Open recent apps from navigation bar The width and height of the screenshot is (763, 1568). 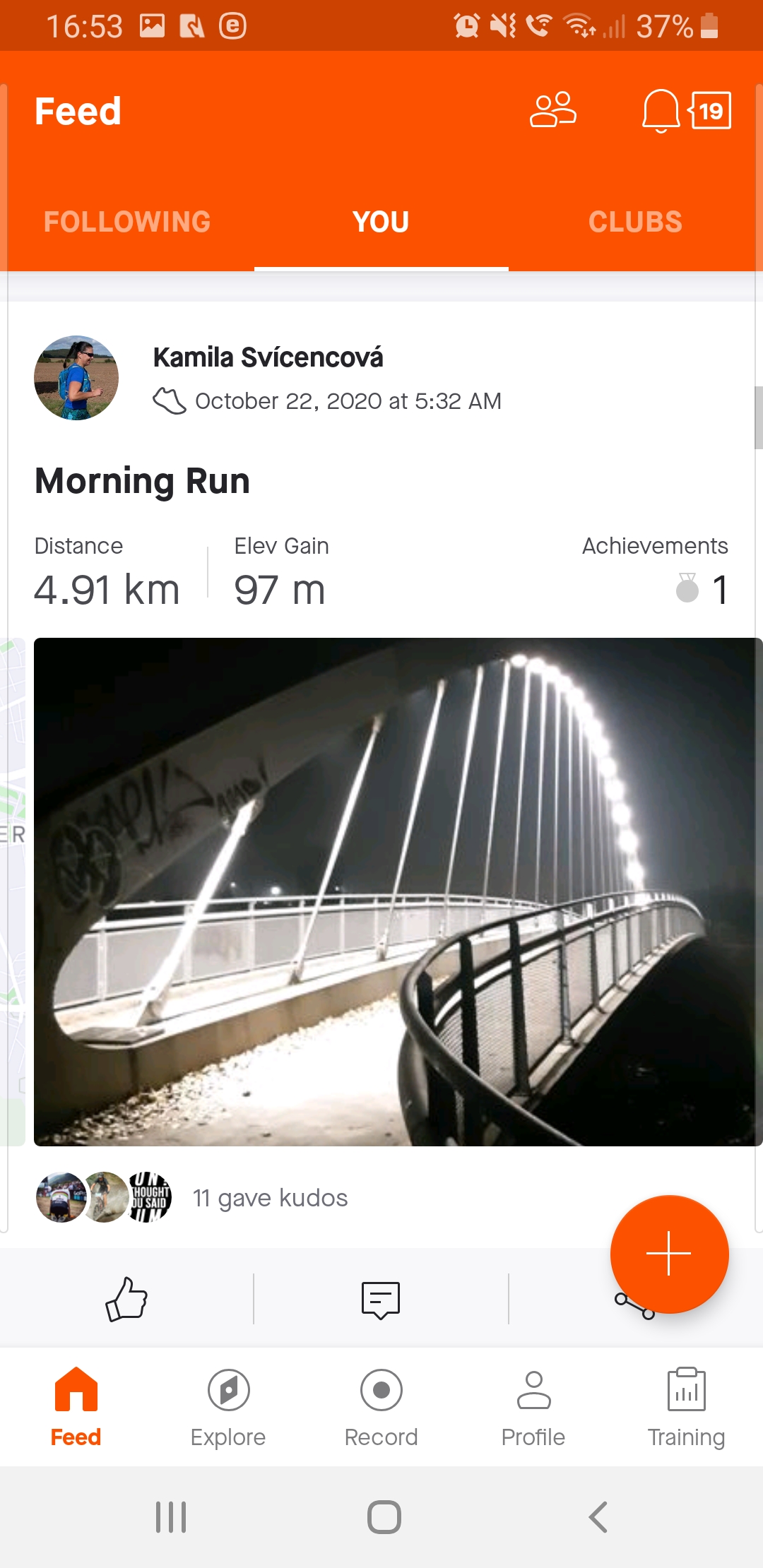click(171, 1516)
